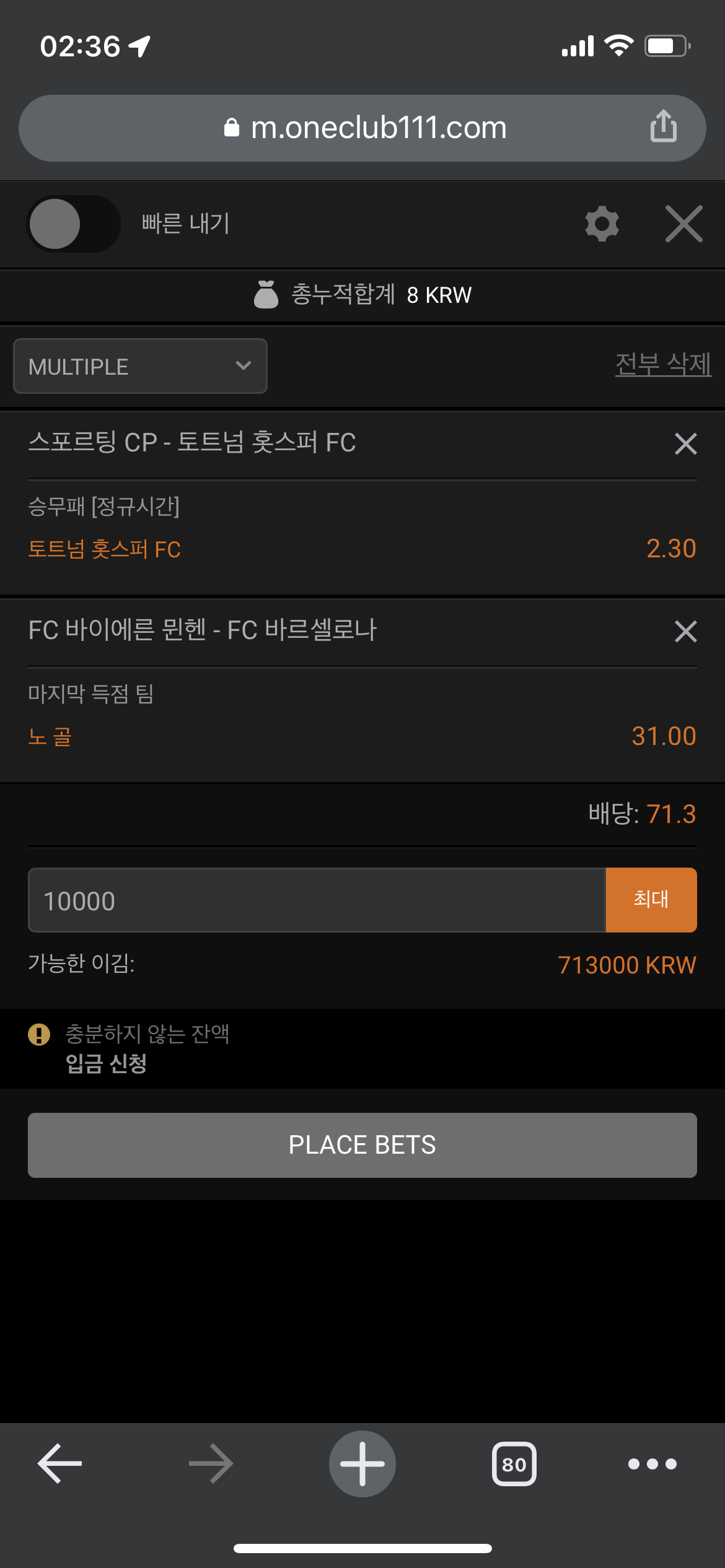725x1568 pixels.
Task: Remove the FC 바이에른 뮌헨 - 바르셀로나 bet
Action: (685, 631)
